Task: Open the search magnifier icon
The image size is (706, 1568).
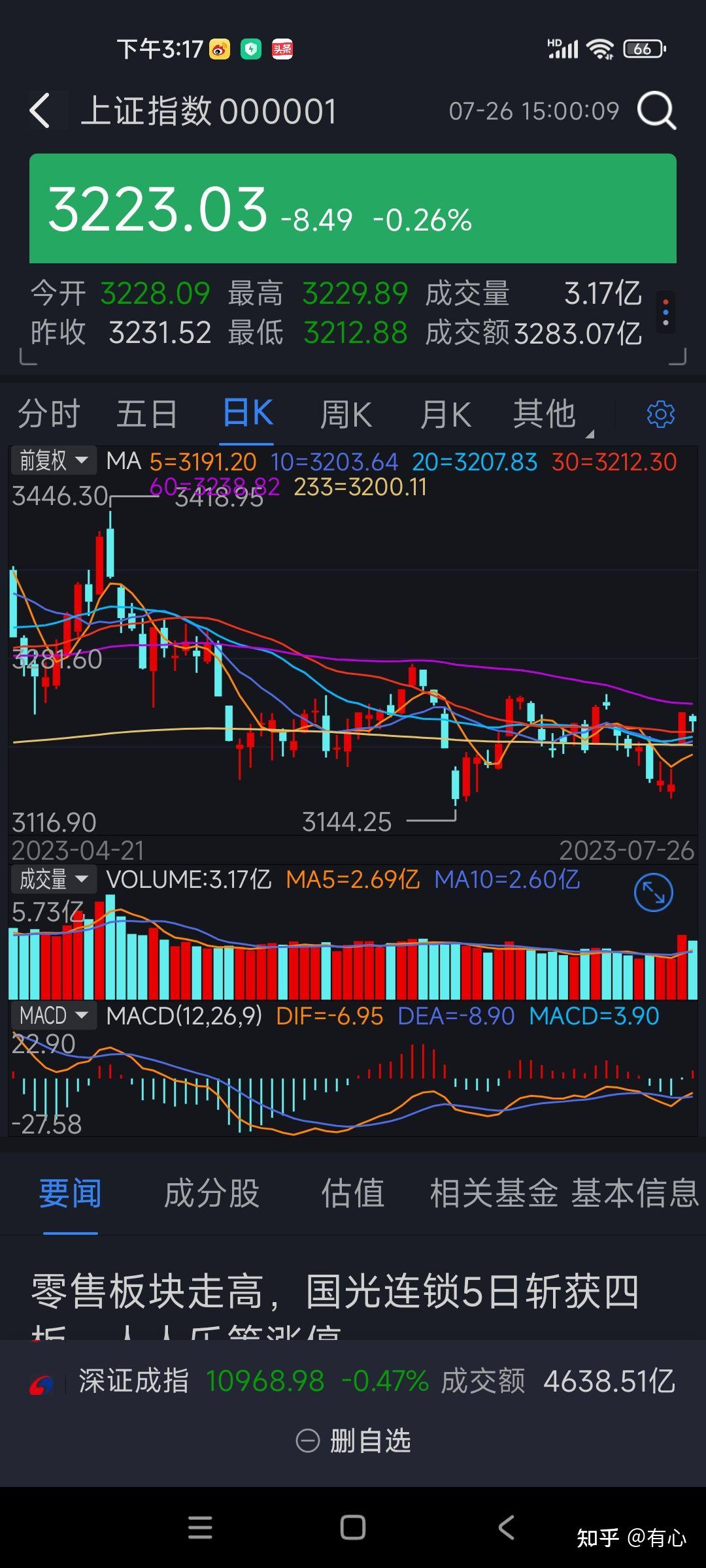Action: [x=656, y=111]
